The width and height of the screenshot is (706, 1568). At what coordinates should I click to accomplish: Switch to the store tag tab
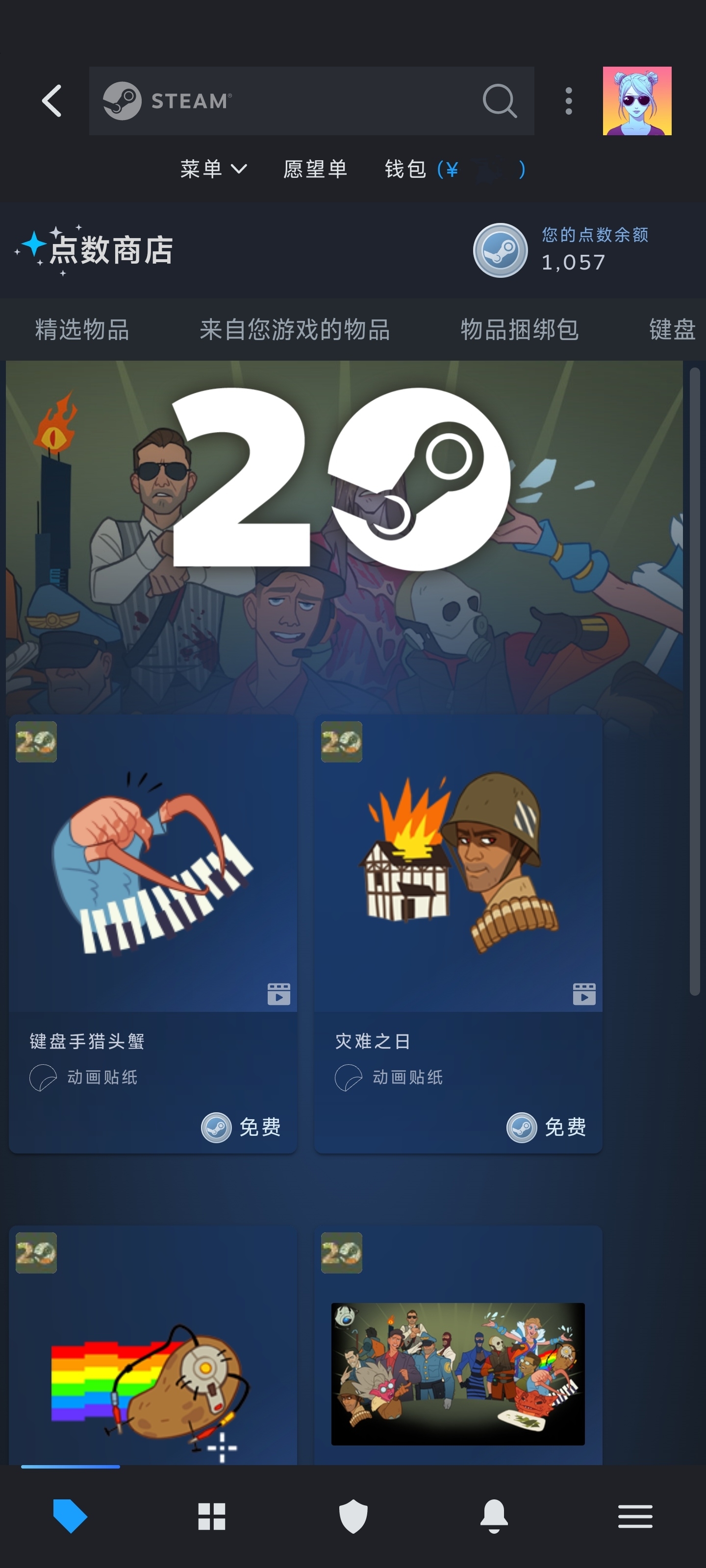click(70, 1516)
